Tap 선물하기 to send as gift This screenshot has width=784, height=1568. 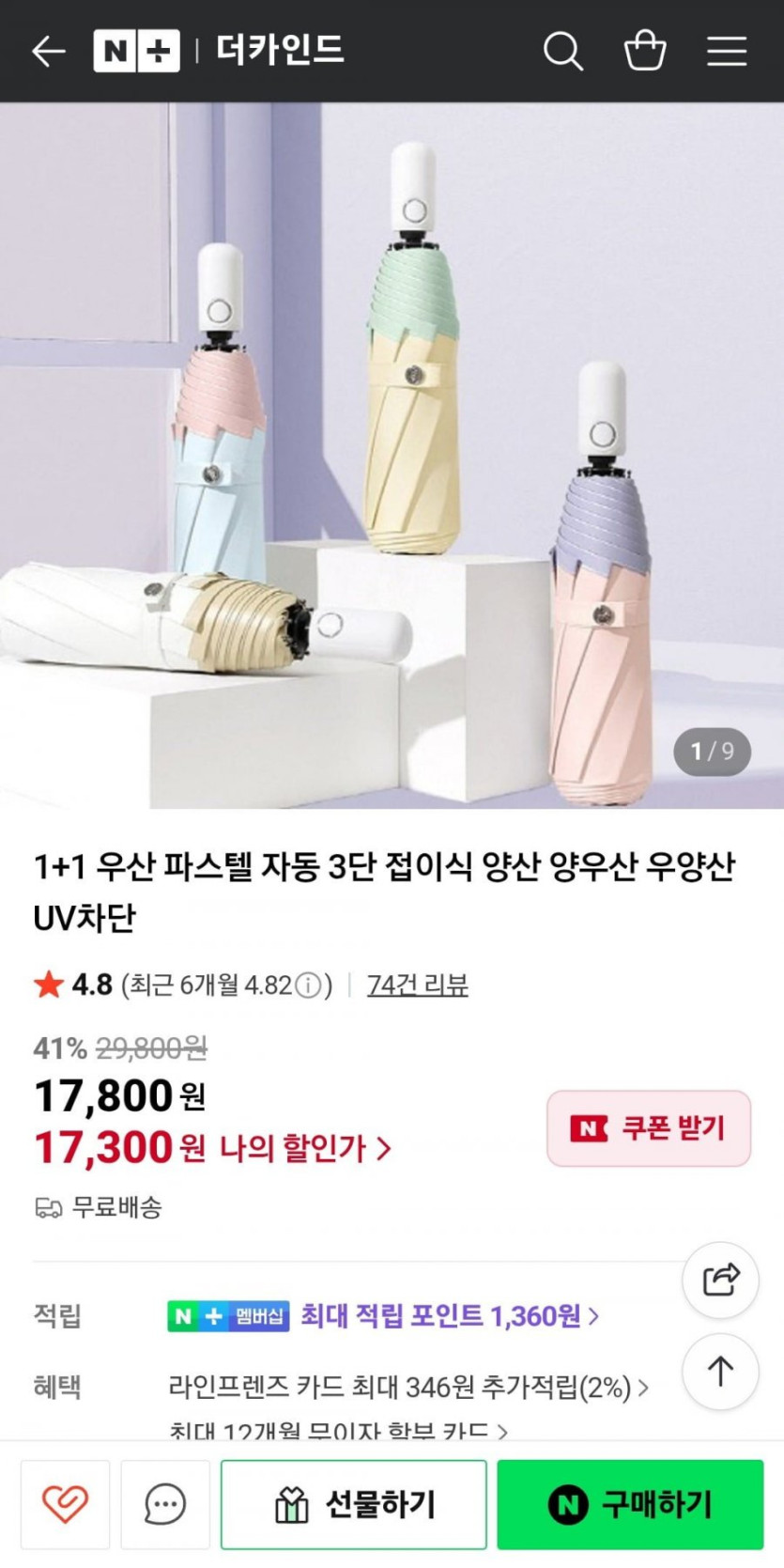point(354,1504)
